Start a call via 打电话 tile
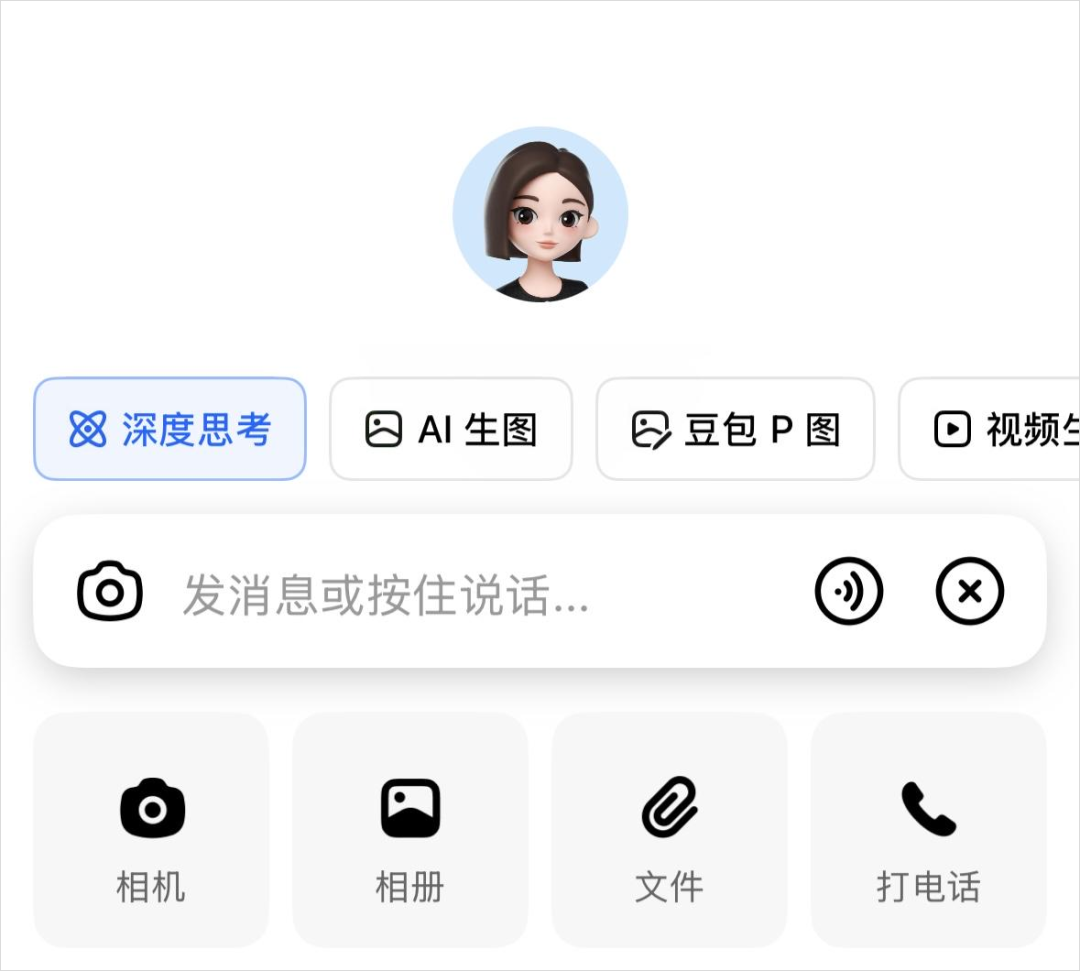This screenshot has height=971, width=1080. coord(928,830)
